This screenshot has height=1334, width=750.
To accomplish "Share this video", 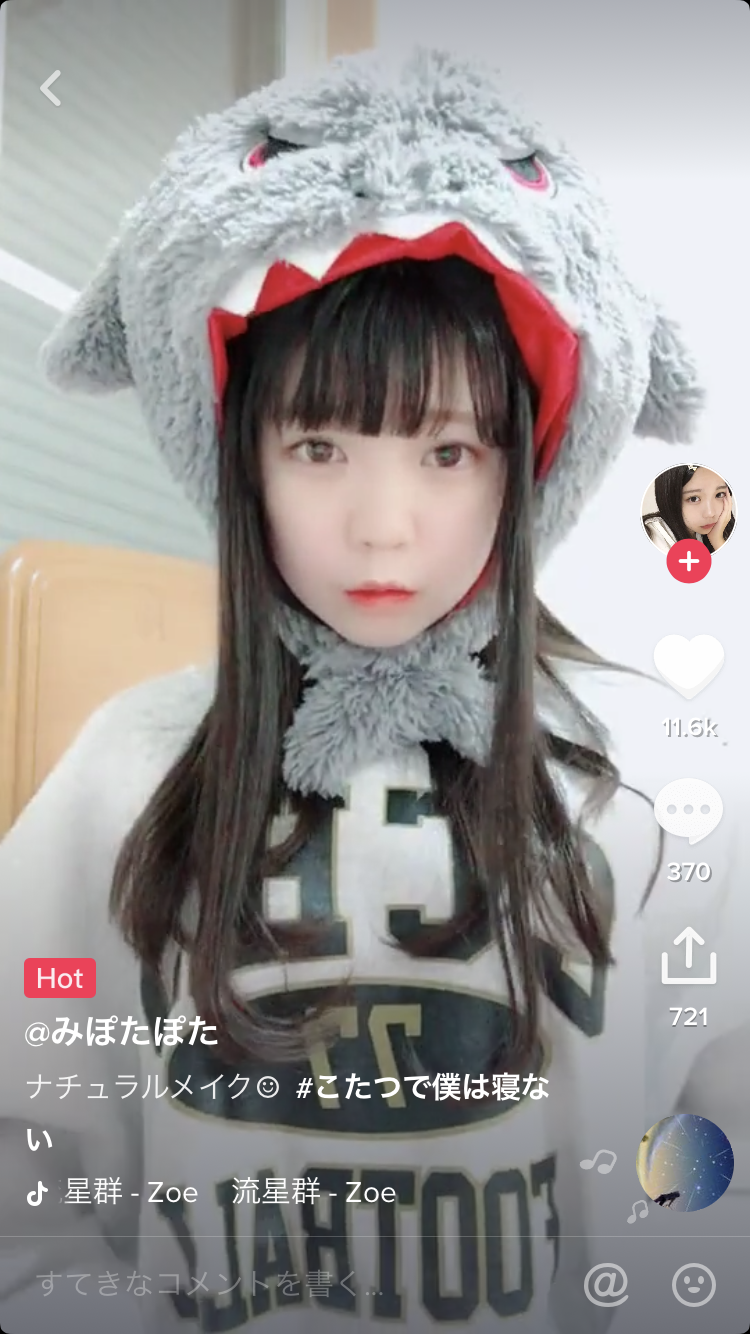I will tap(688, 956).
